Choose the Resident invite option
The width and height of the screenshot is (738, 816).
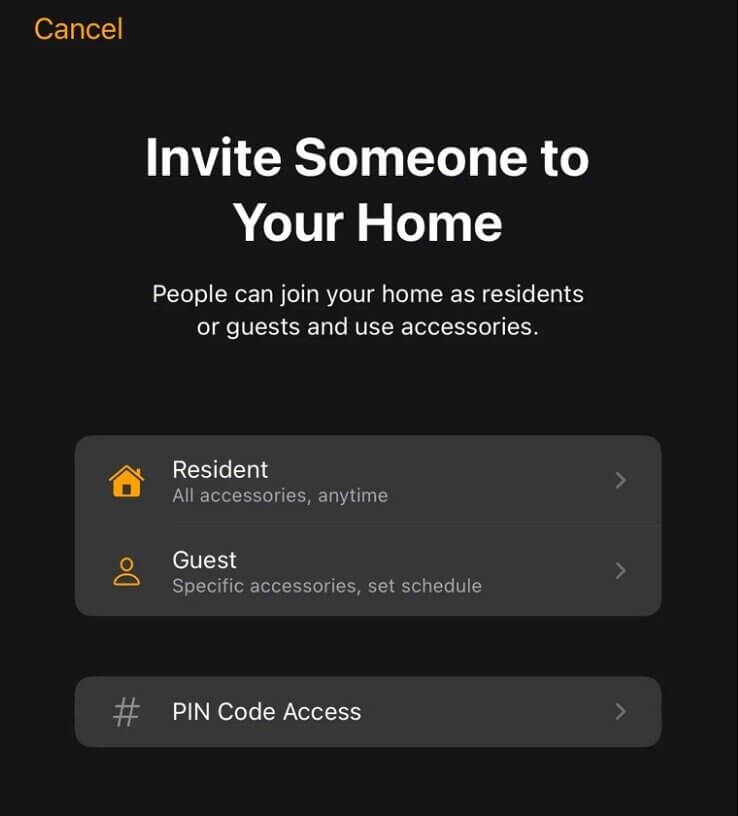pyautogui.click(x=367, y=481)
